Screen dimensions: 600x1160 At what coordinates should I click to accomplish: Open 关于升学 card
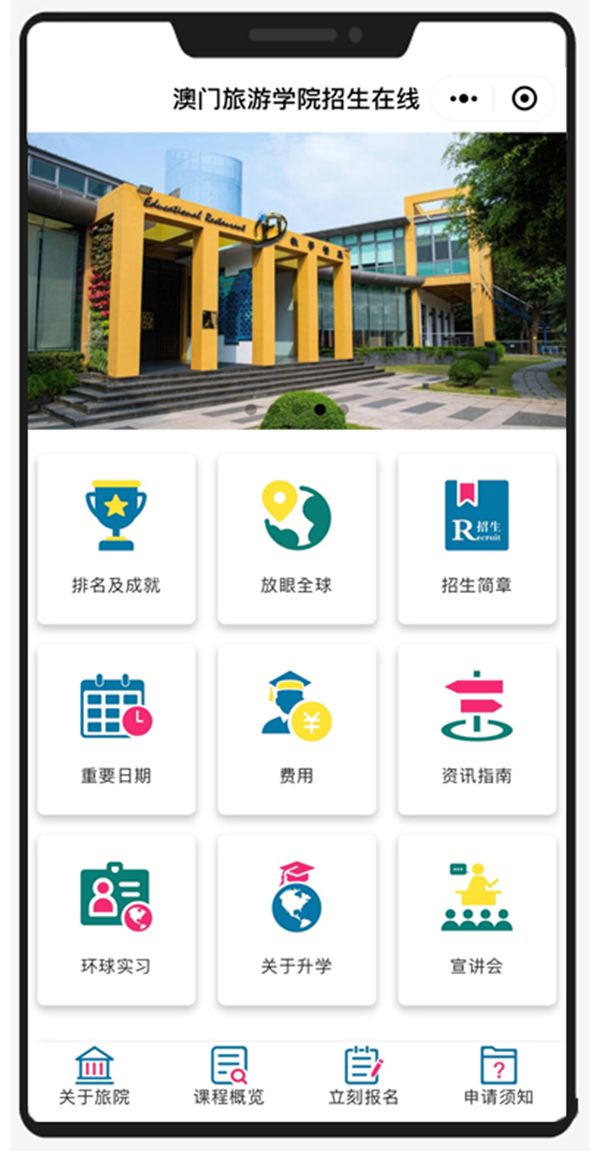point(297,919)
